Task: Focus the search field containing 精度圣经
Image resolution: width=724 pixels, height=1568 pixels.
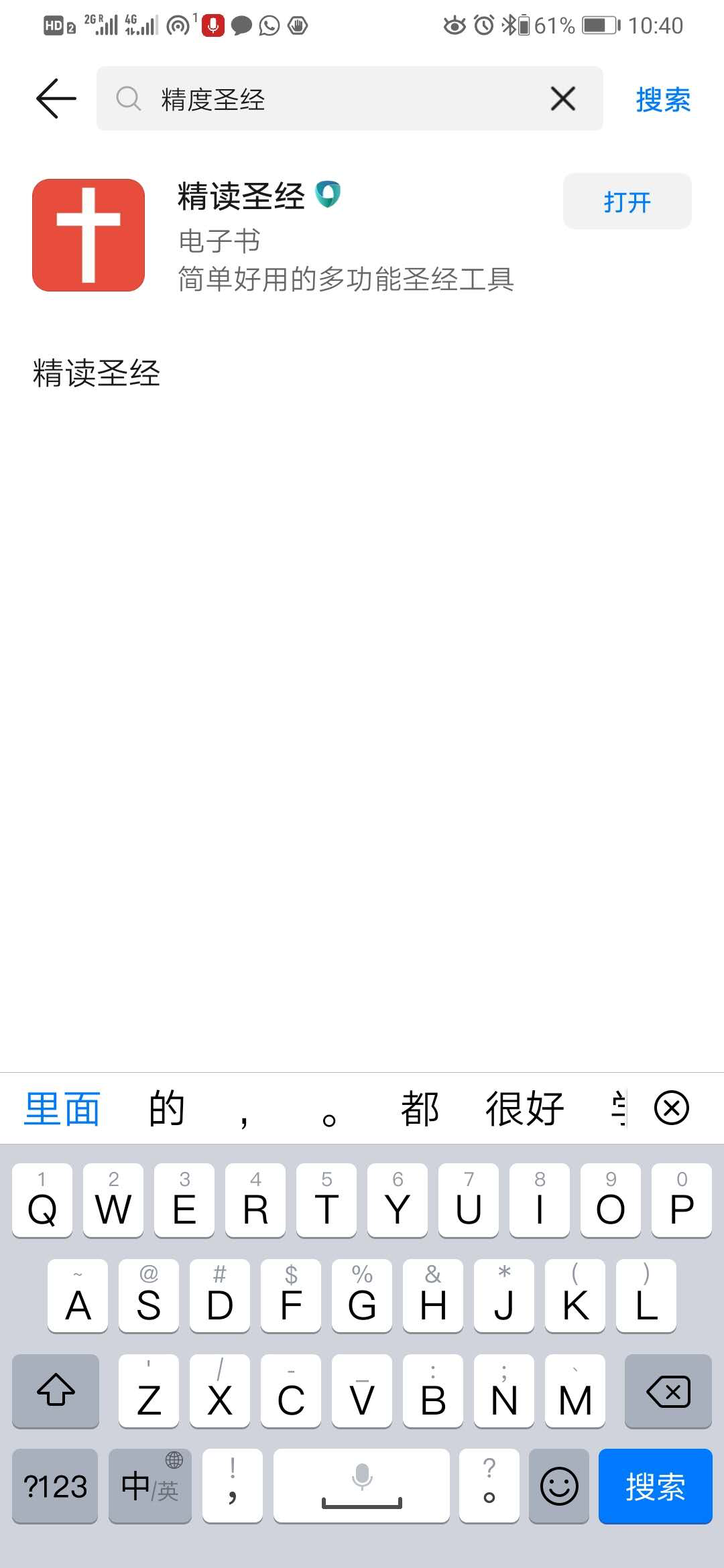Action: (335, 99)
